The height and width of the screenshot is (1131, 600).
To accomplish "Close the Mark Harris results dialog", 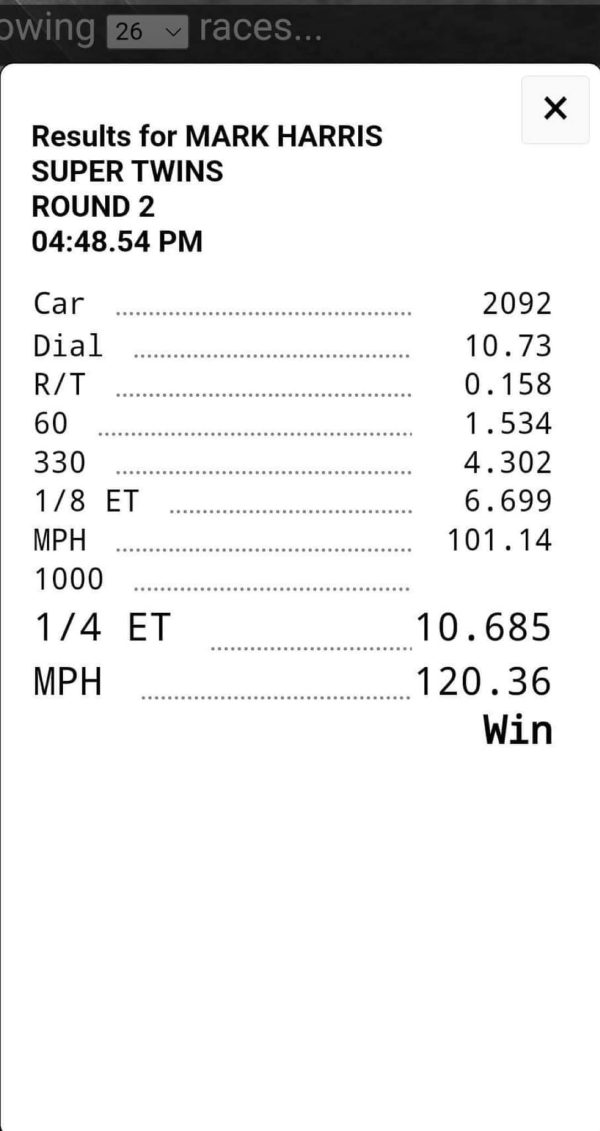I will (555, 109).
